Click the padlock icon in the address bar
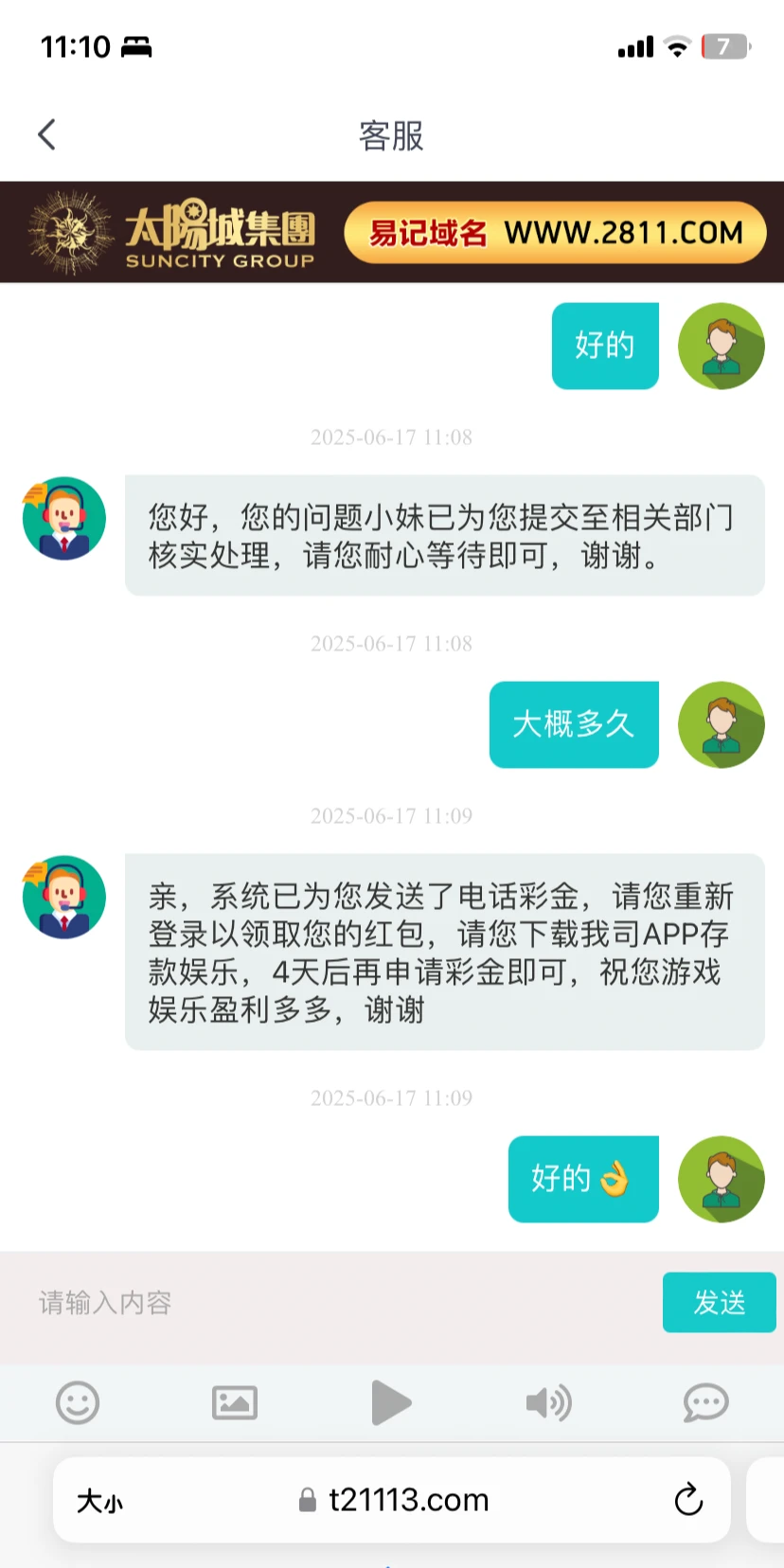 (x=307, y=1500)
